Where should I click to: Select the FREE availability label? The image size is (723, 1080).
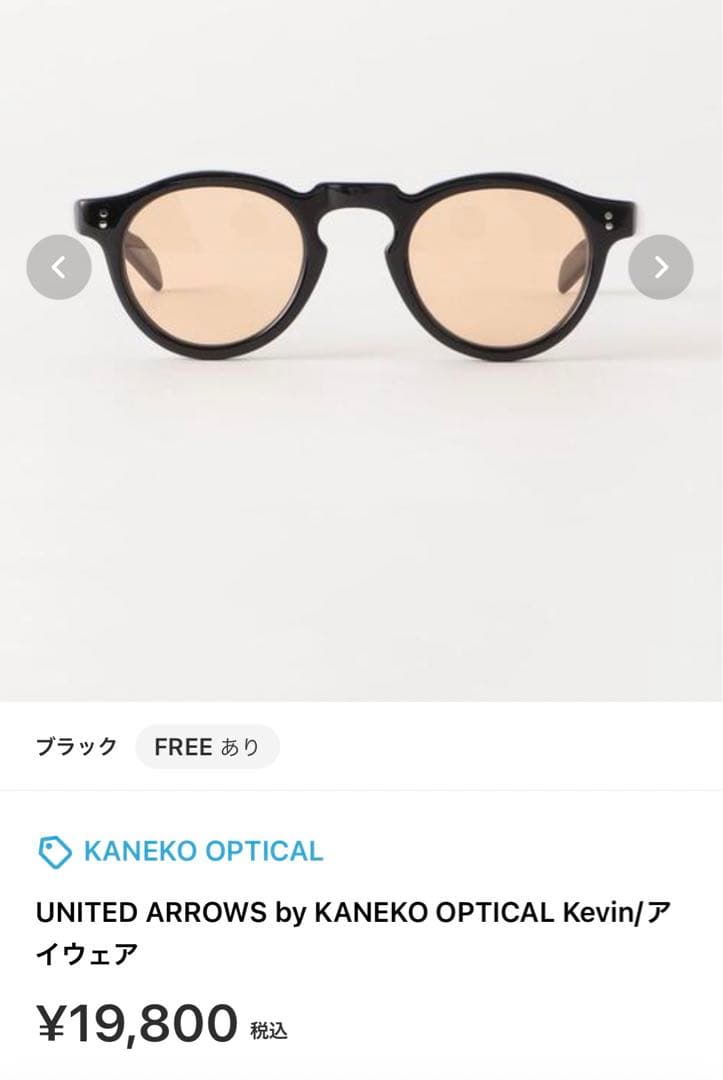[x=208, y=745]
